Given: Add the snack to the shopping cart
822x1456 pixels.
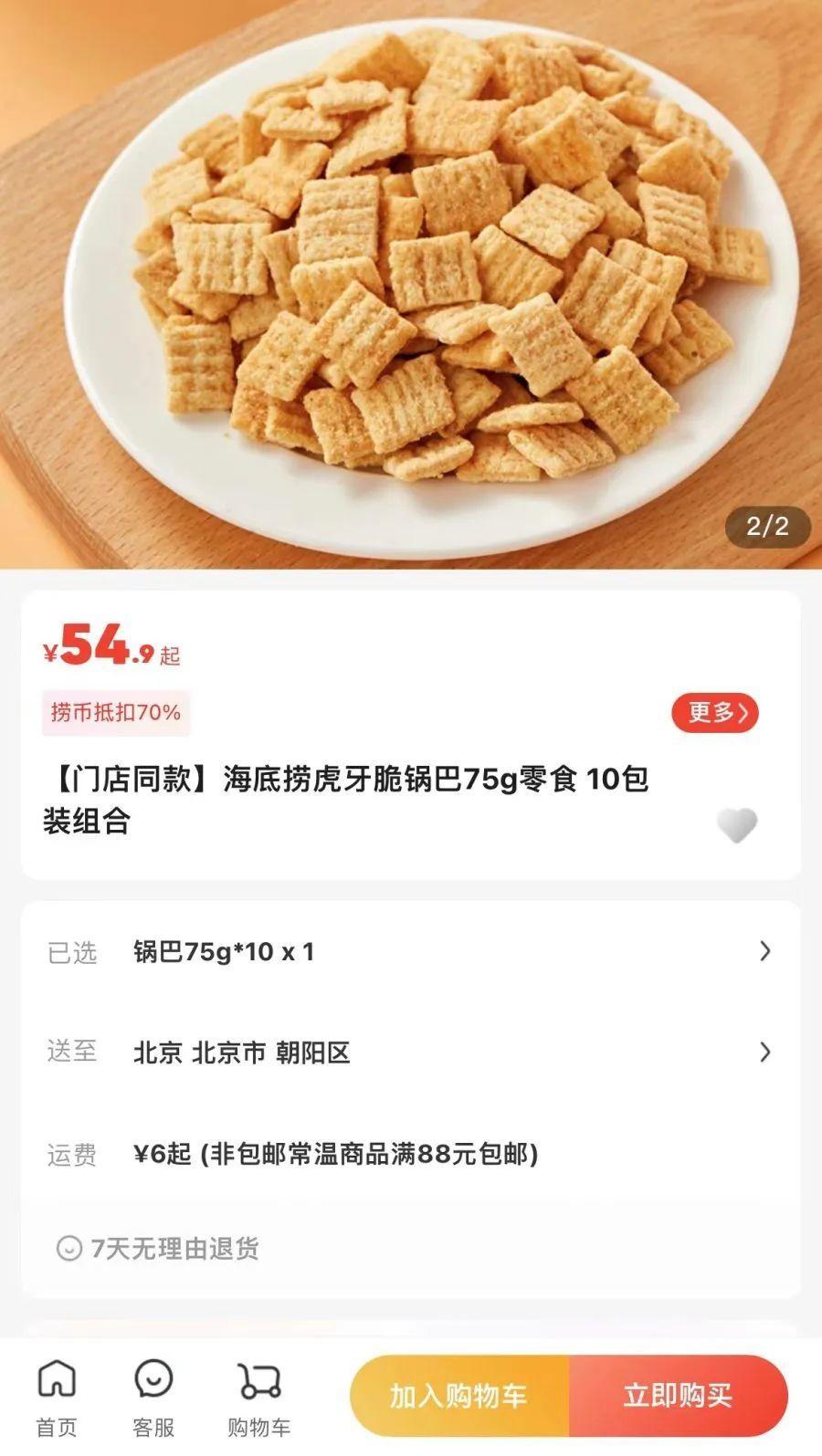Looking at the screenshot, I should (458, 1396).
